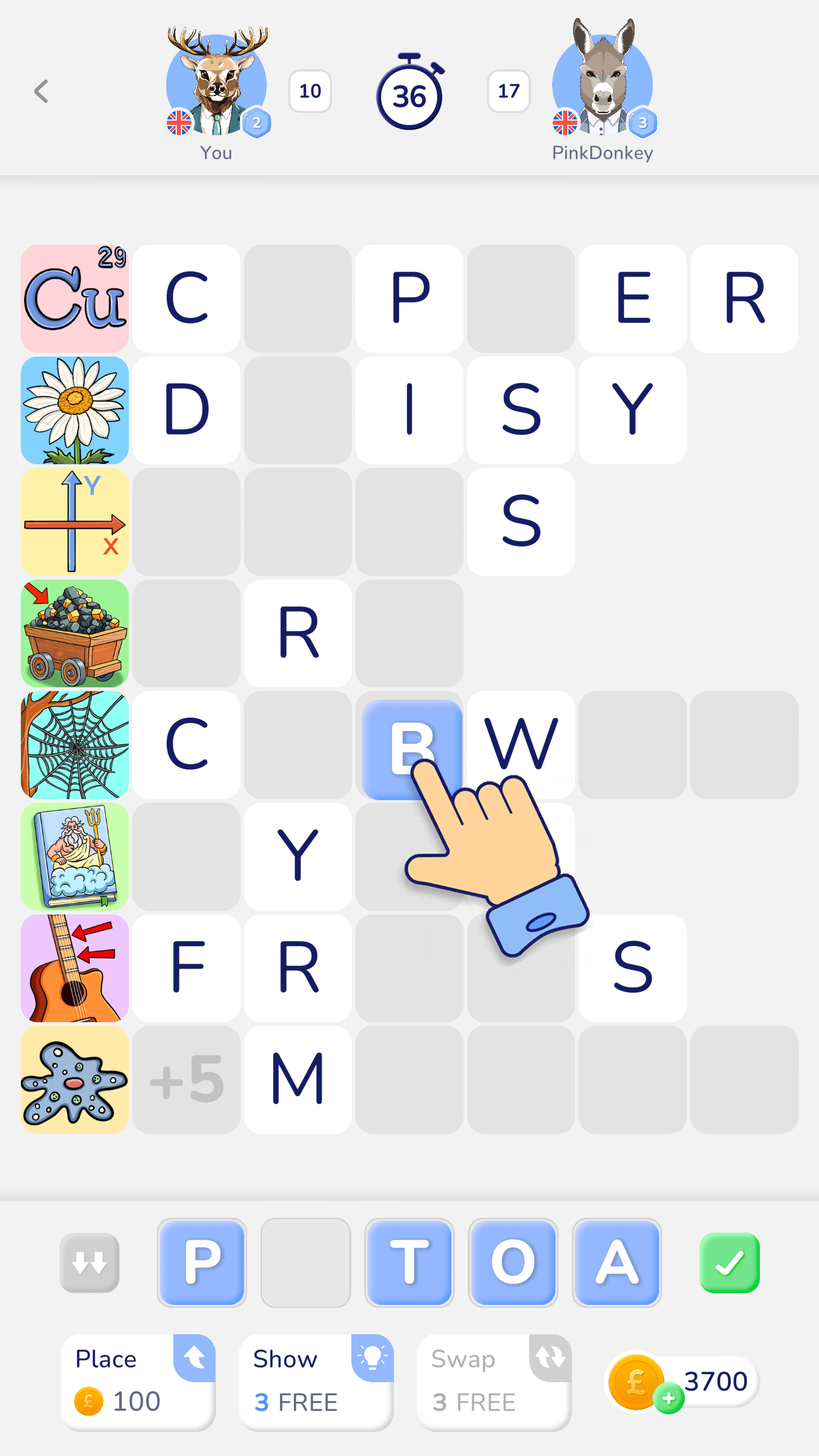Tap the +5 bonus cell
Viewport: 819px width, 1456px height.
pyautogui.click(x=186, y=1080)
